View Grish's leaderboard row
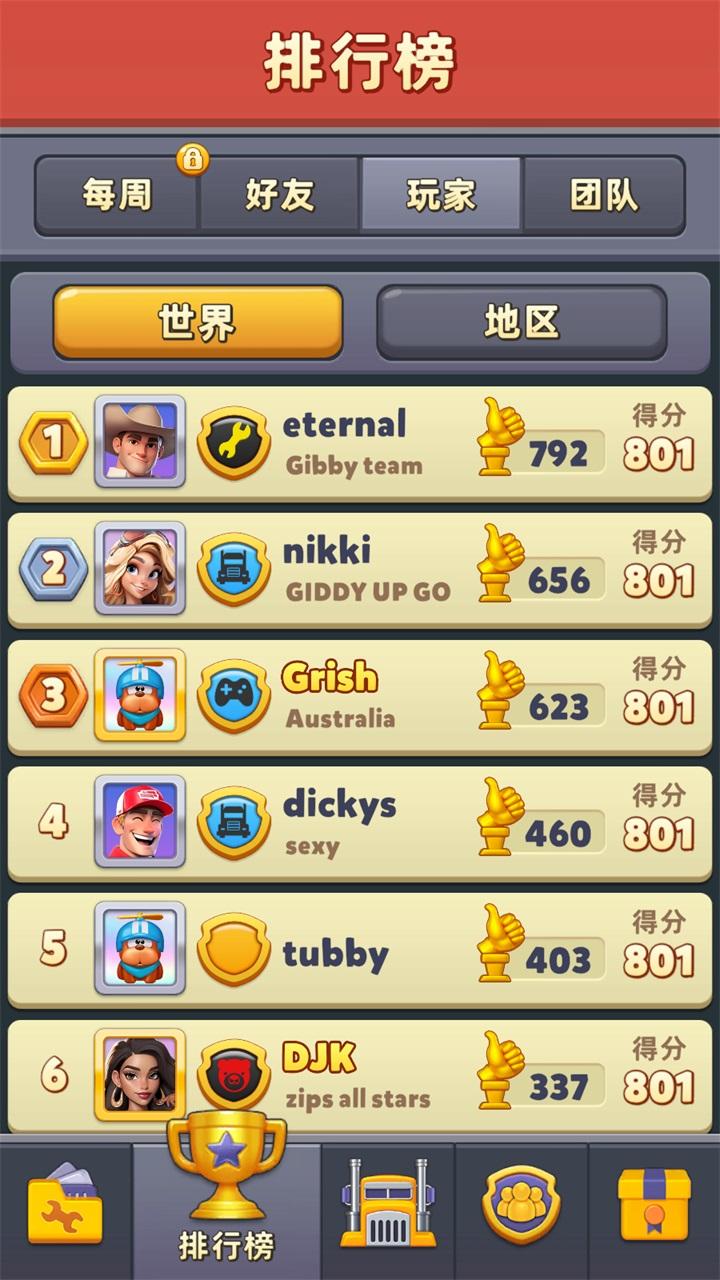The width and height of the screenshot is (720, 1280). [x=360, y=695]
